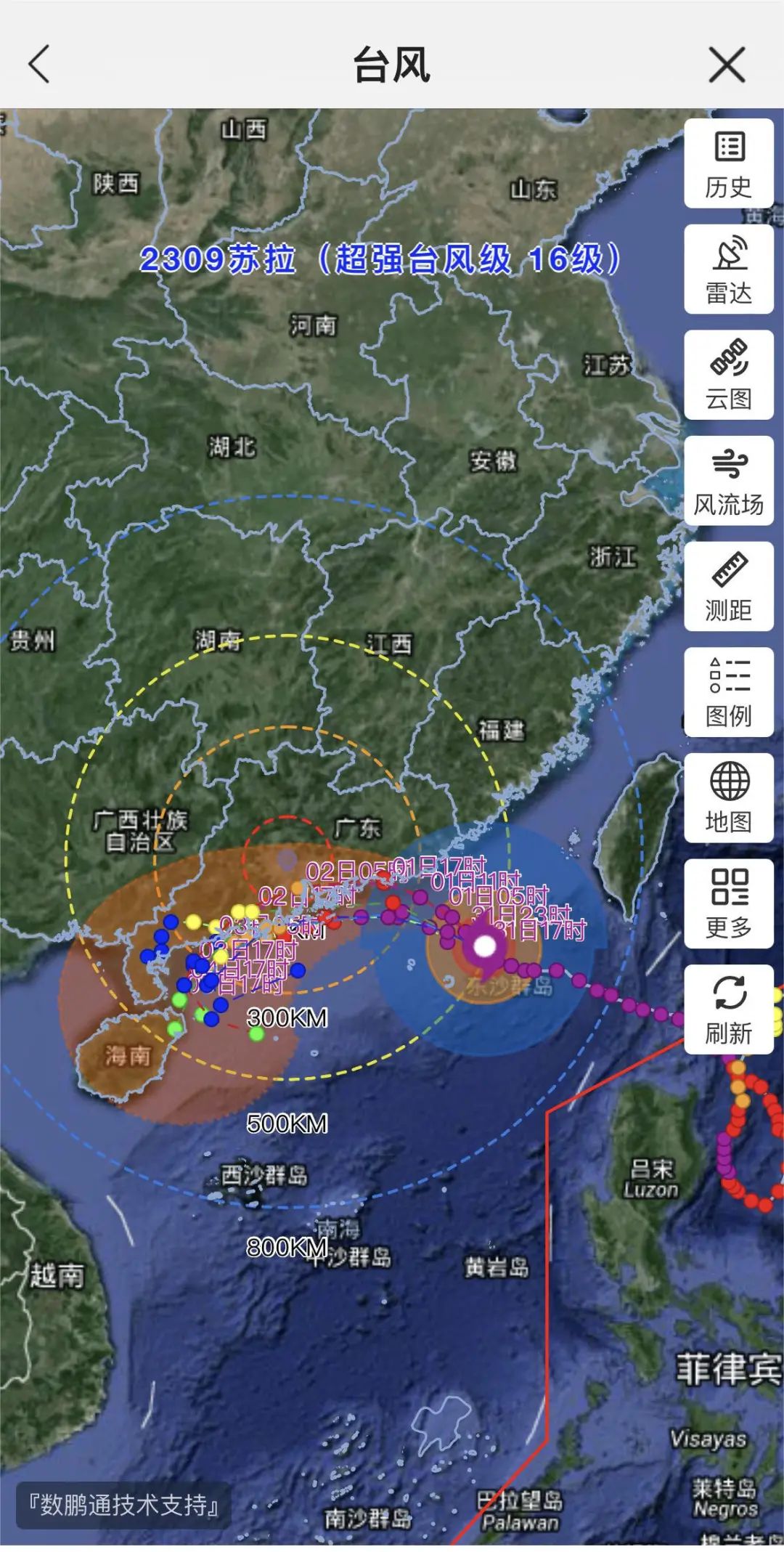Select the current typhoon position marker
The width and height of the screenshot is (784, 1552).
pos(485,947)
